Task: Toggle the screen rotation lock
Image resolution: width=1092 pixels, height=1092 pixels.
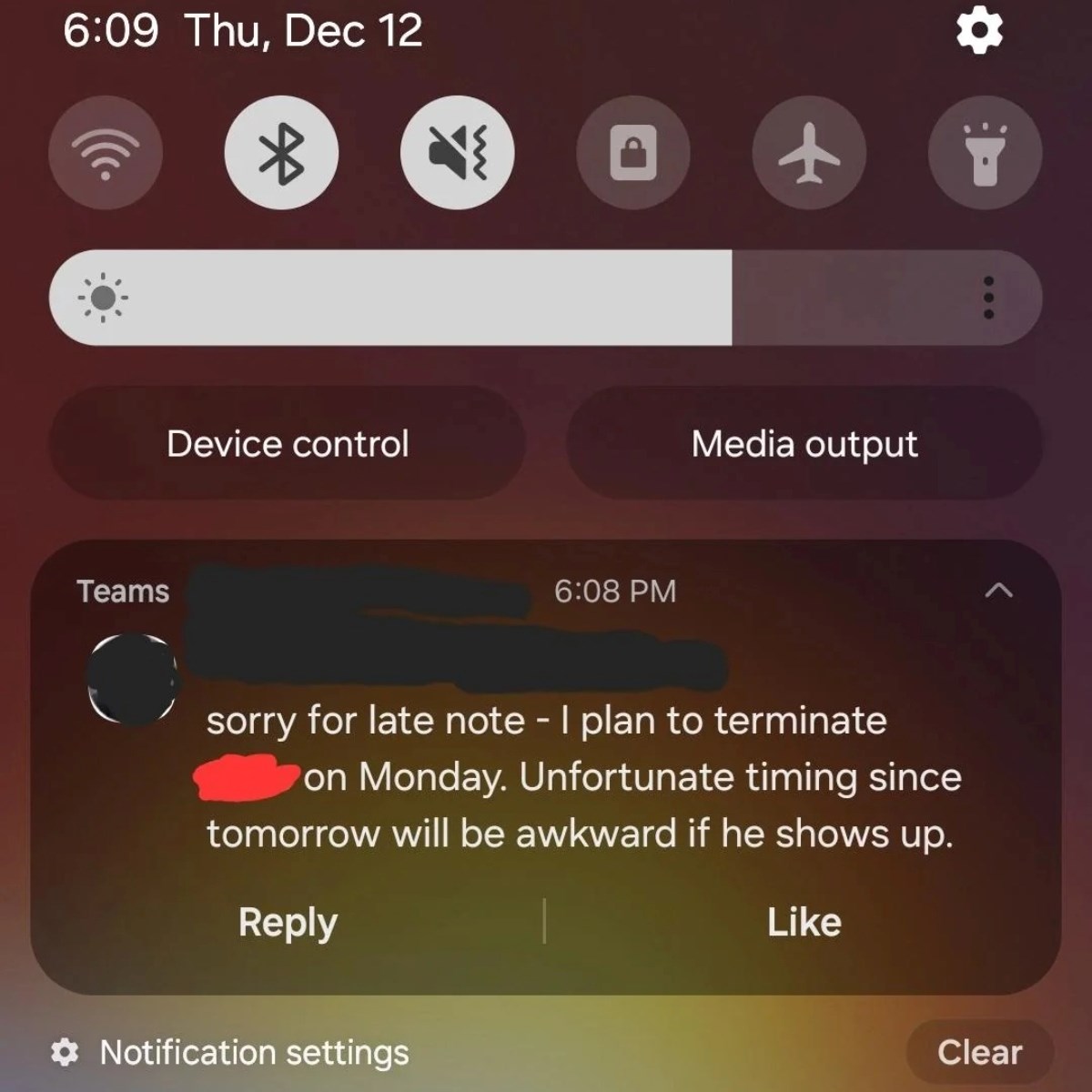Action: tap(633, 154)
